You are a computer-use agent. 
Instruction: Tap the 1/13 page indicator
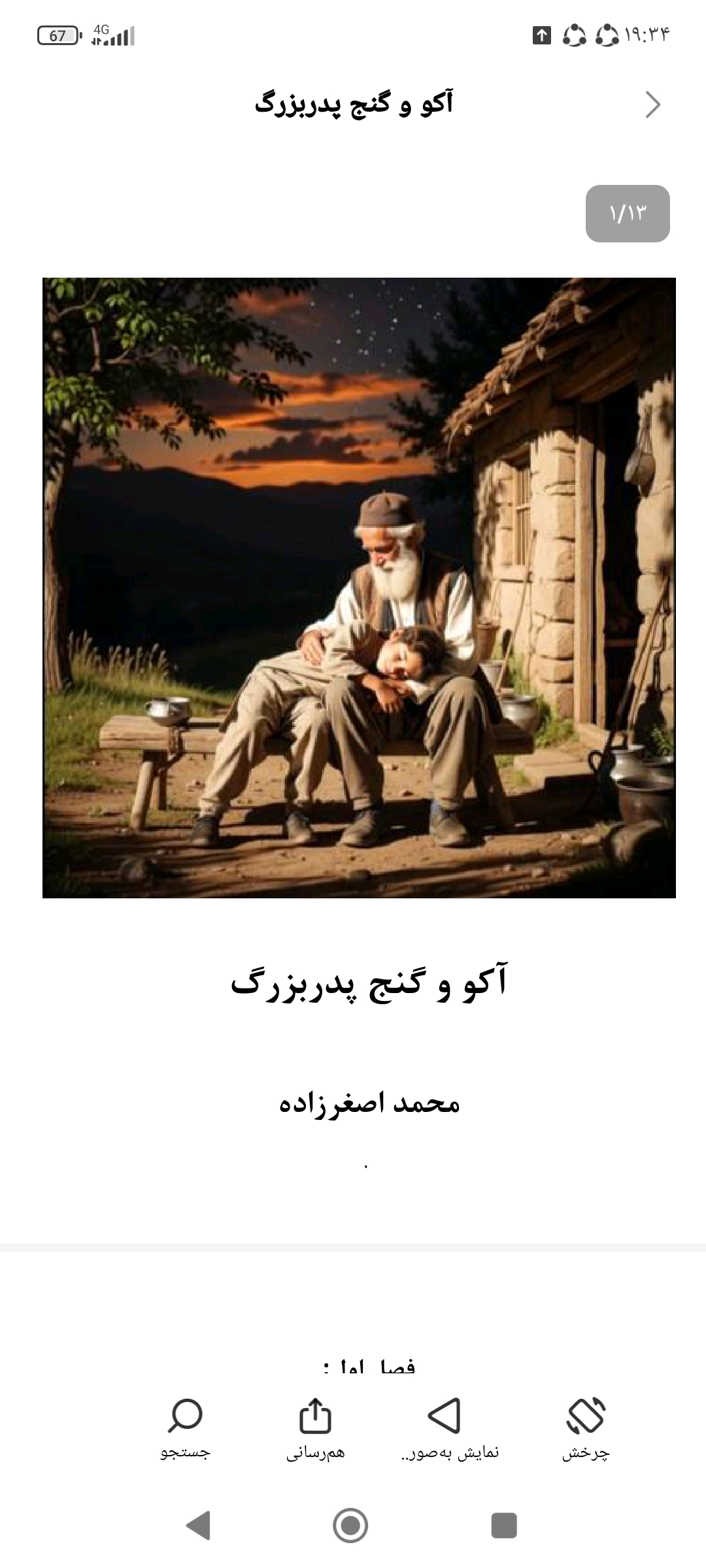click(x=627, y=214)
